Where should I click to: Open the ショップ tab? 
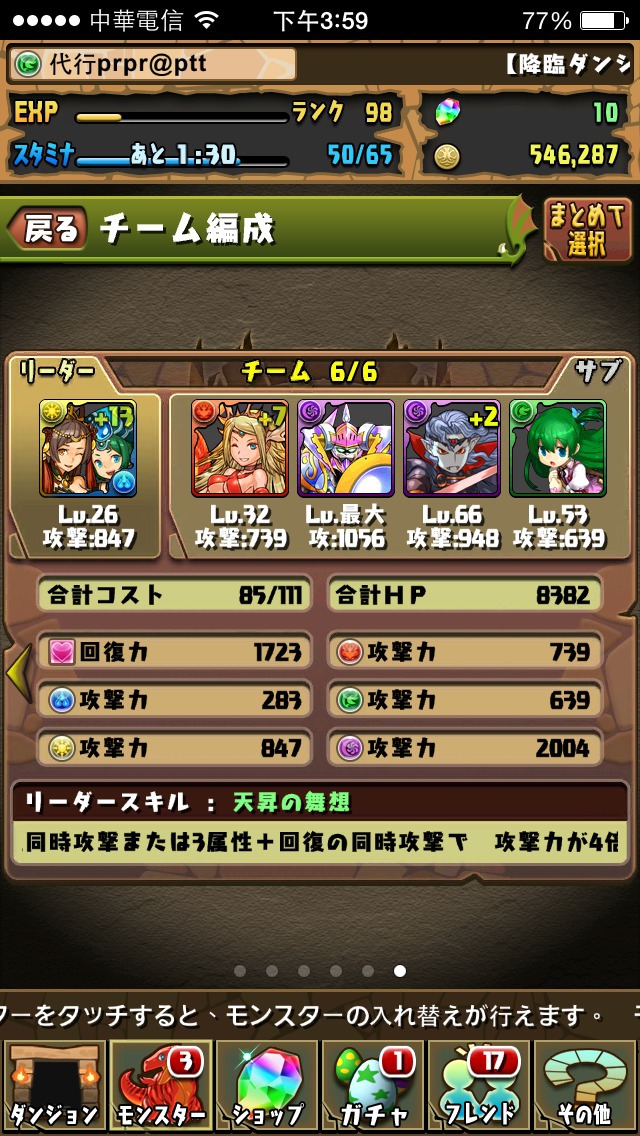pos(266,1086)
